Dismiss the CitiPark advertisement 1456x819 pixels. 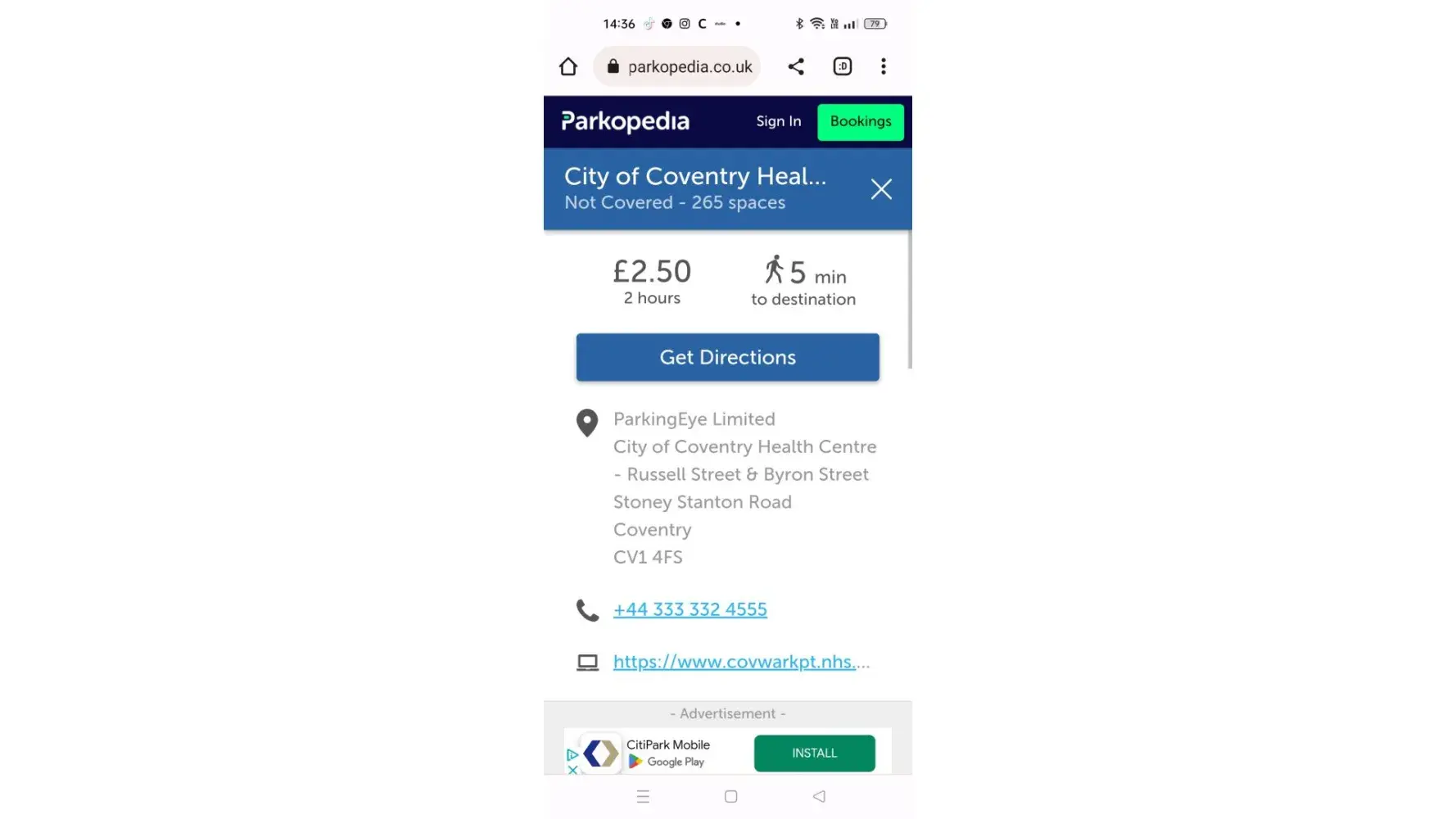(x=572, y=769)
